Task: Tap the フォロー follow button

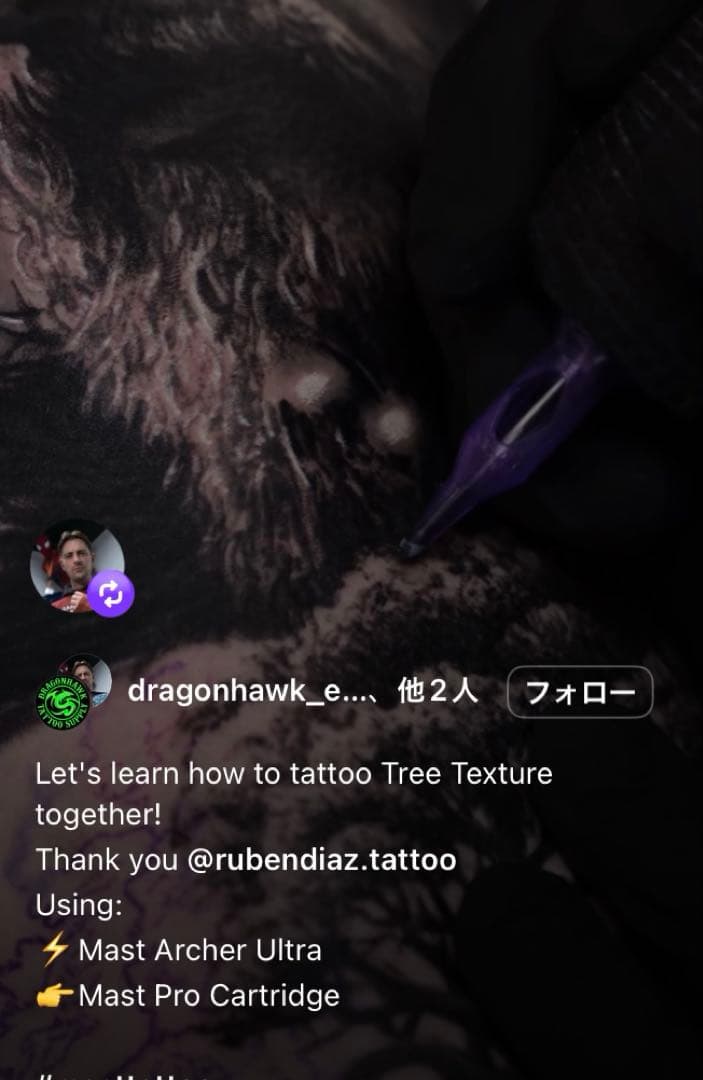Action: (x=580, y=692)
